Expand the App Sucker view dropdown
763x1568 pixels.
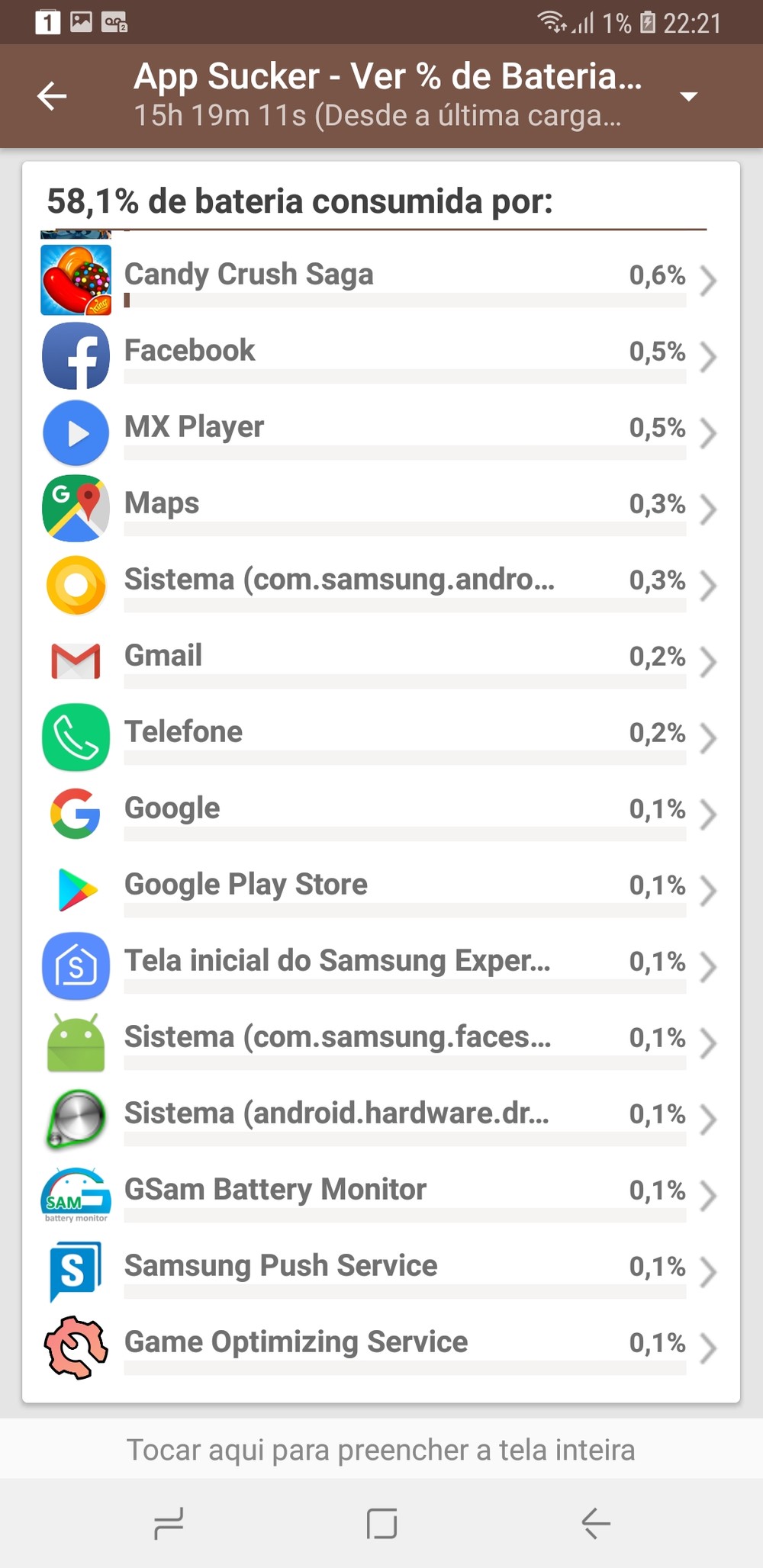coord(688,96)
